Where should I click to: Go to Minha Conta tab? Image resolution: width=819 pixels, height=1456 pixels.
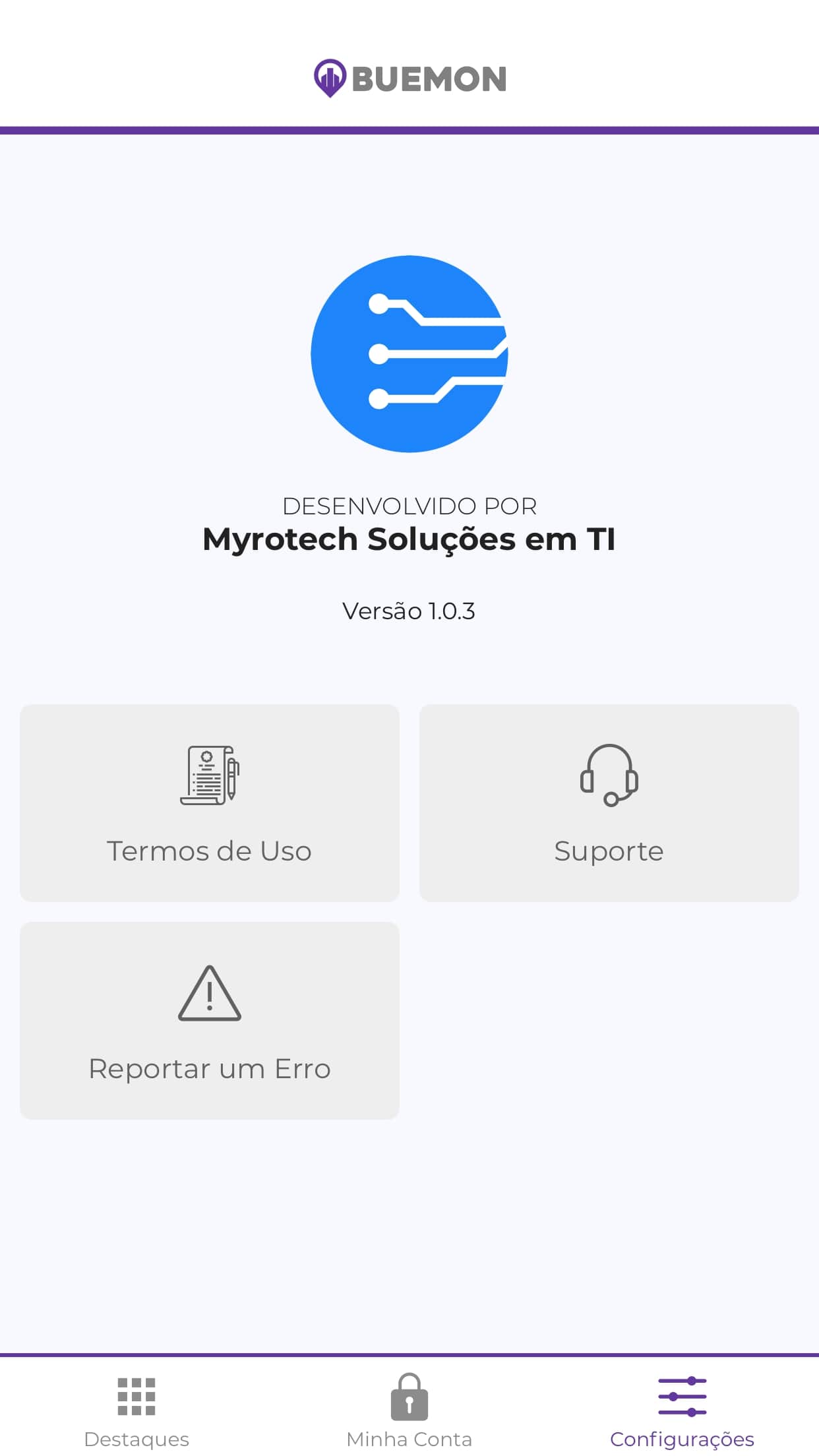point(409,1410)
